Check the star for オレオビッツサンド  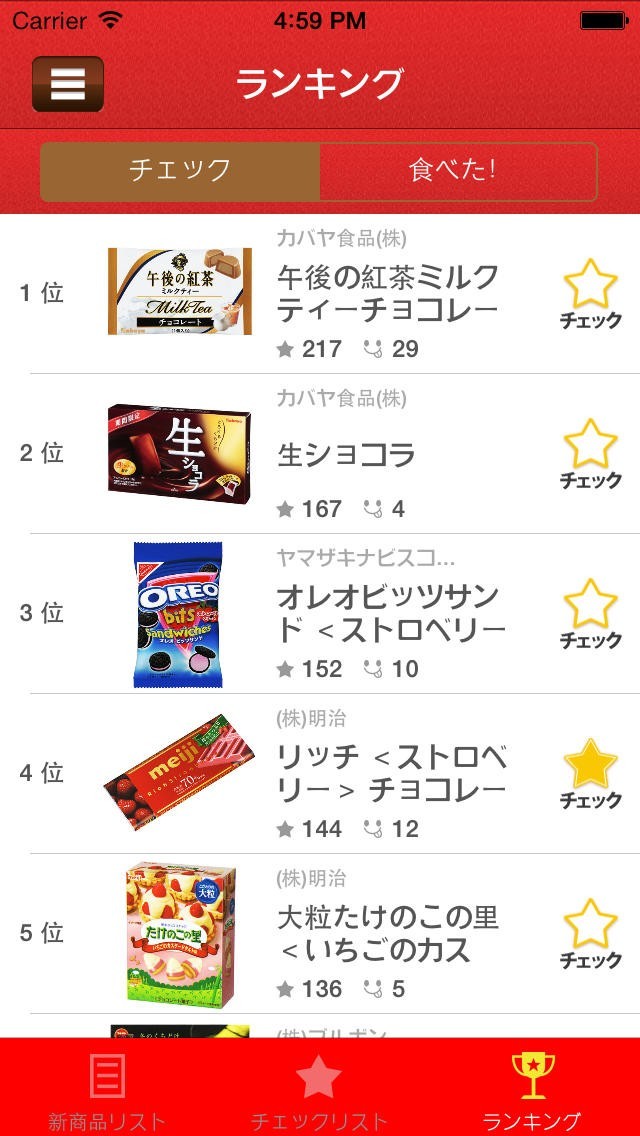pos(590,613)
